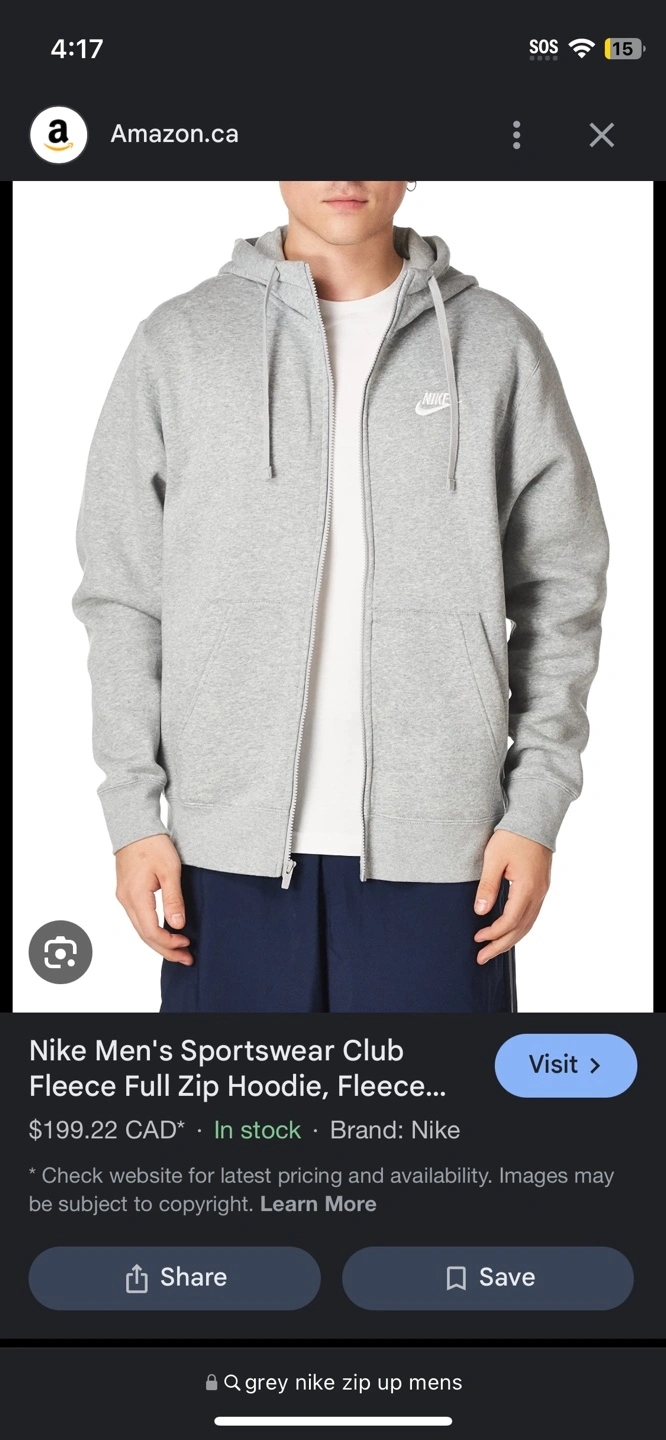Open the Nike Men's Sportswear Club Fleece title
The image size is (666, 1440).
click(237, 1068)
